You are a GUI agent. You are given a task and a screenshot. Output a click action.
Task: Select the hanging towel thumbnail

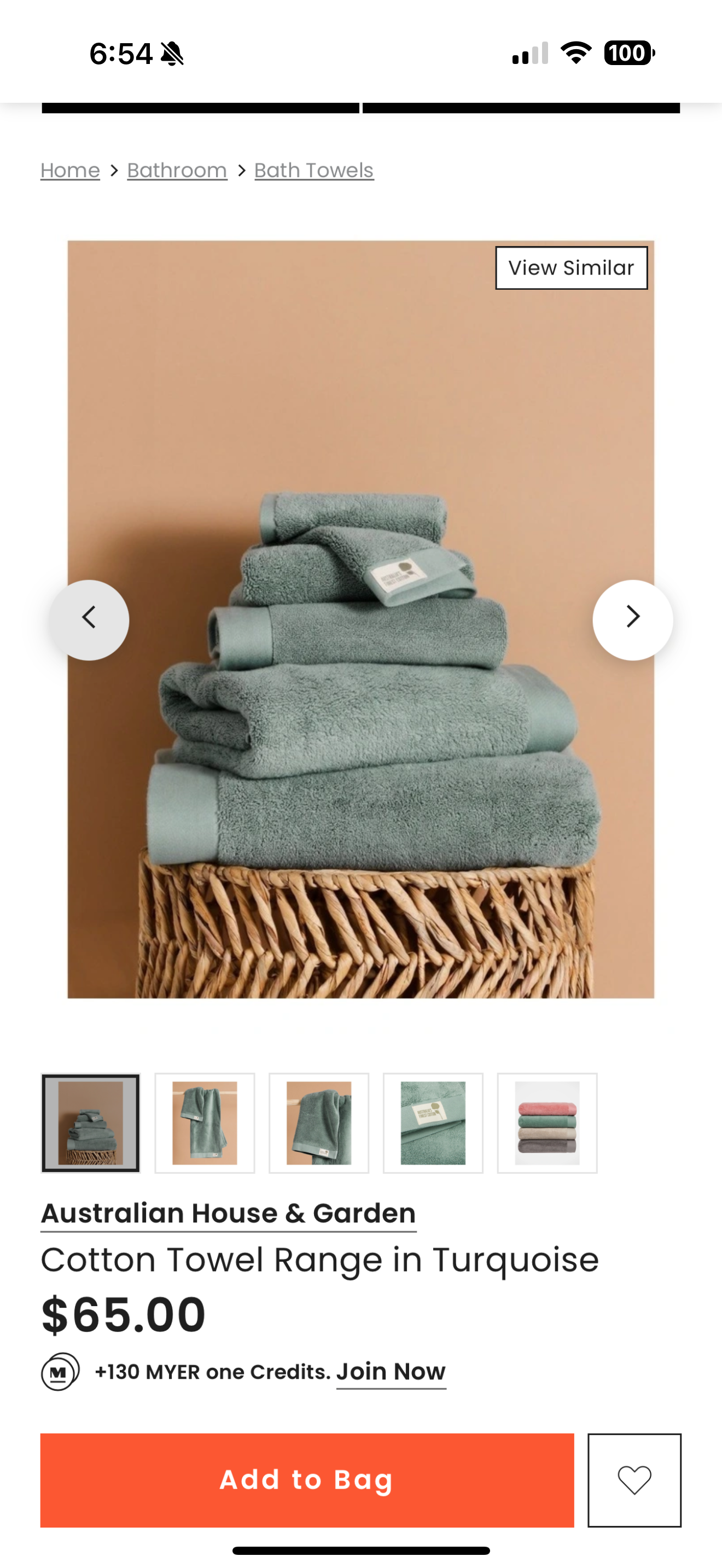click(x=205, y=1123)
